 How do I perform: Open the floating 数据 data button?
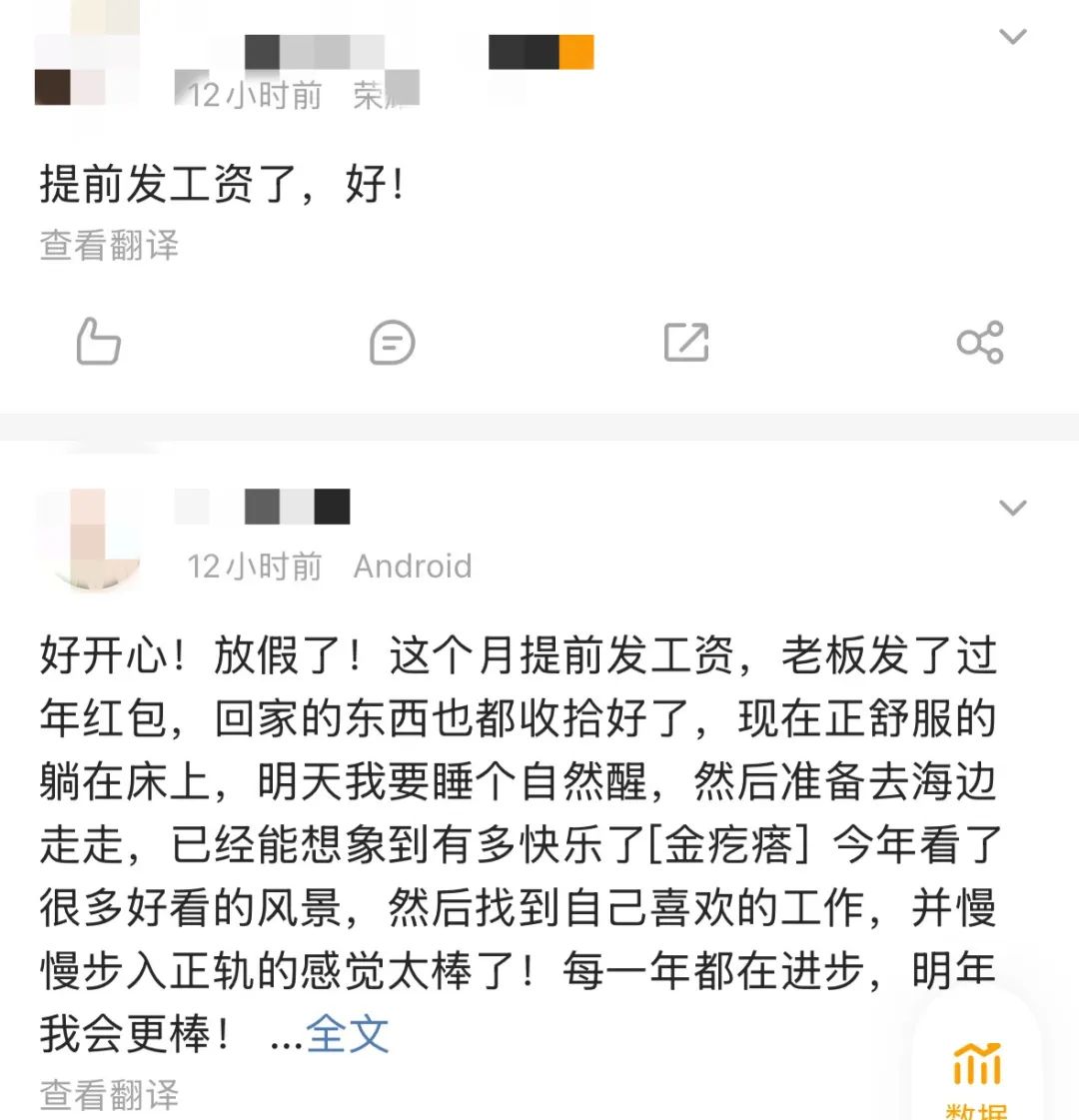[977, 1074]
